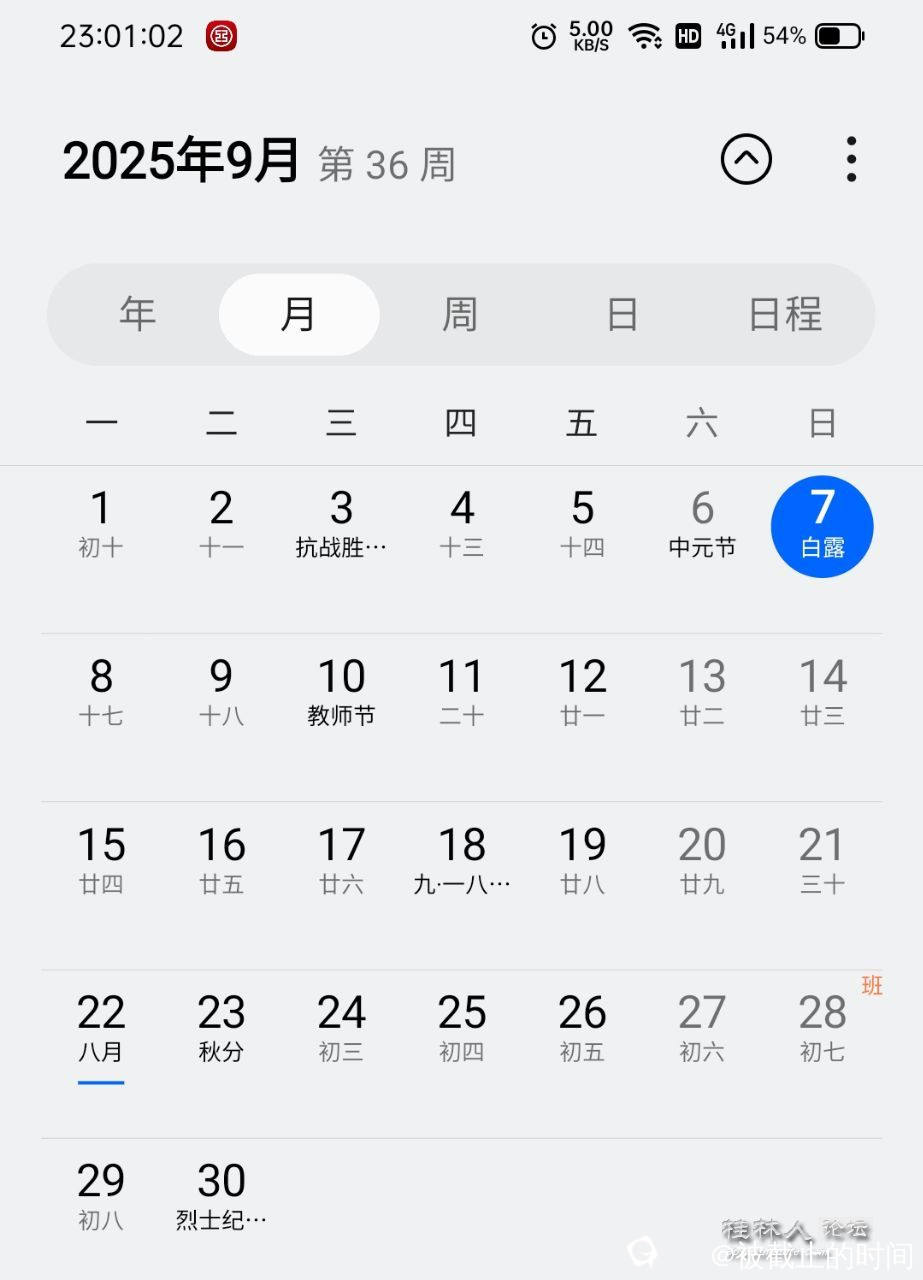The width and height of the screenshot is (923, 1280).
Task: Open the 日程 (schedule) tab
Action: [785, 314]
